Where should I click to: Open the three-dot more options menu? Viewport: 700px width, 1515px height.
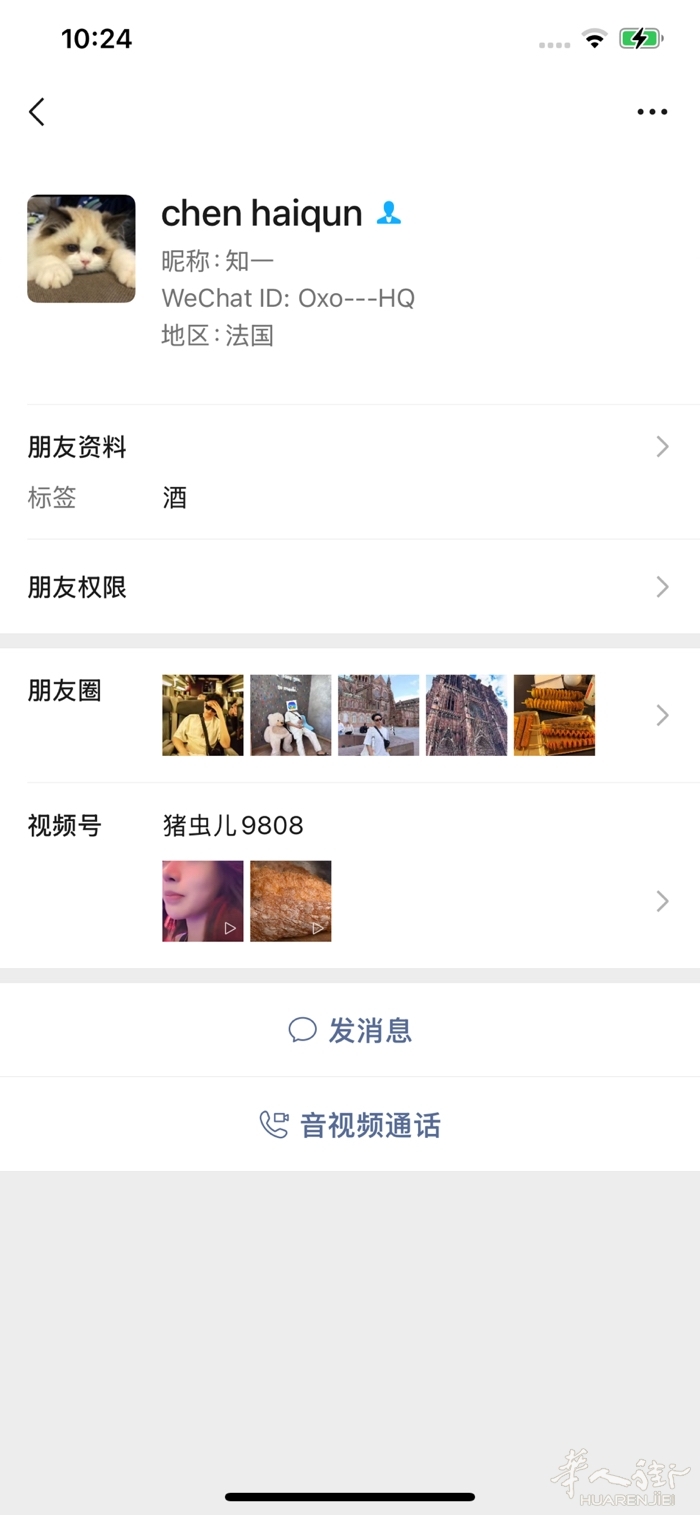pos(652,112)
